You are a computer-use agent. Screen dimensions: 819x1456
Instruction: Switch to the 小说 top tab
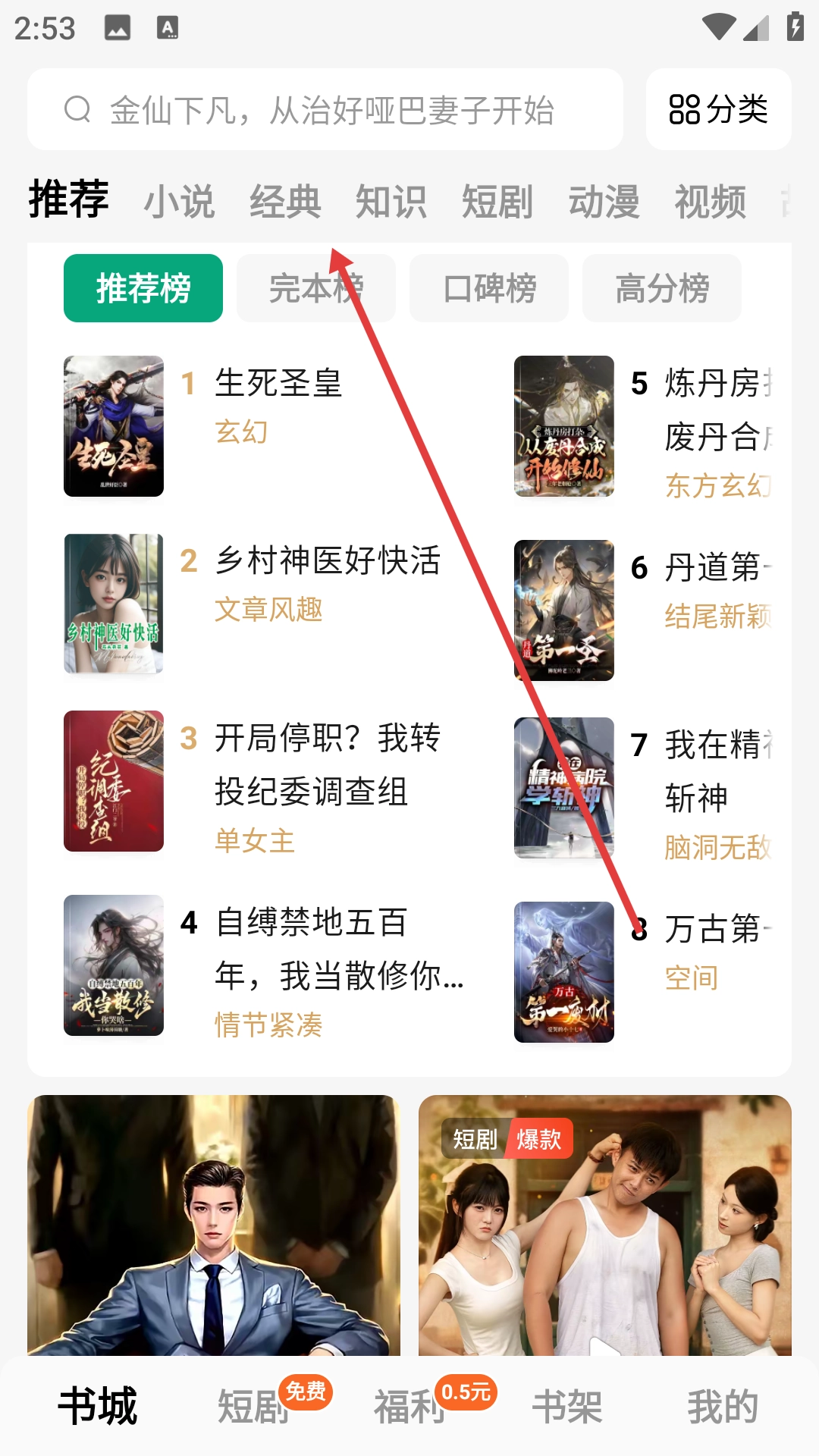click(x=180, y=202)
